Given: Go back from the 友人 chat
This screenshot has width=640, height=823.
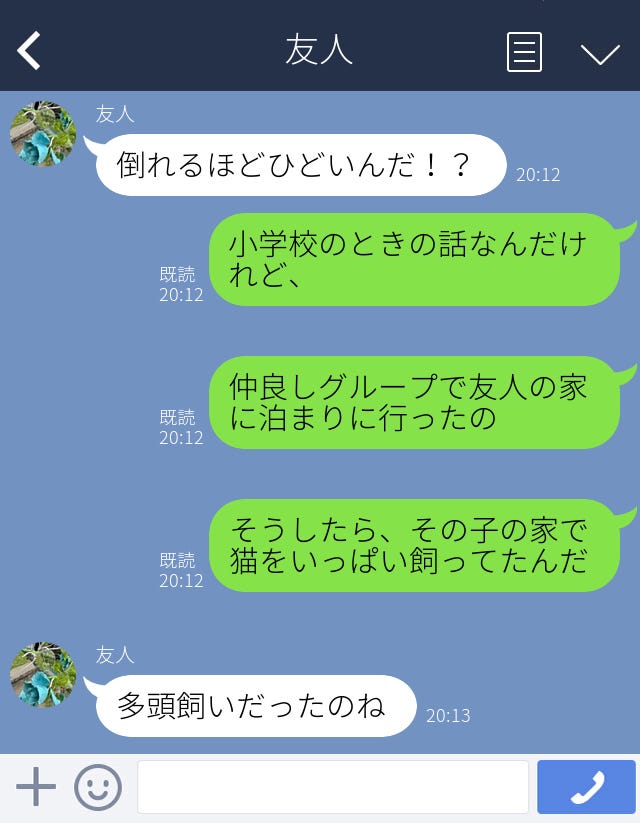Looking at the screenshot, I should click(x=30, y=51).
